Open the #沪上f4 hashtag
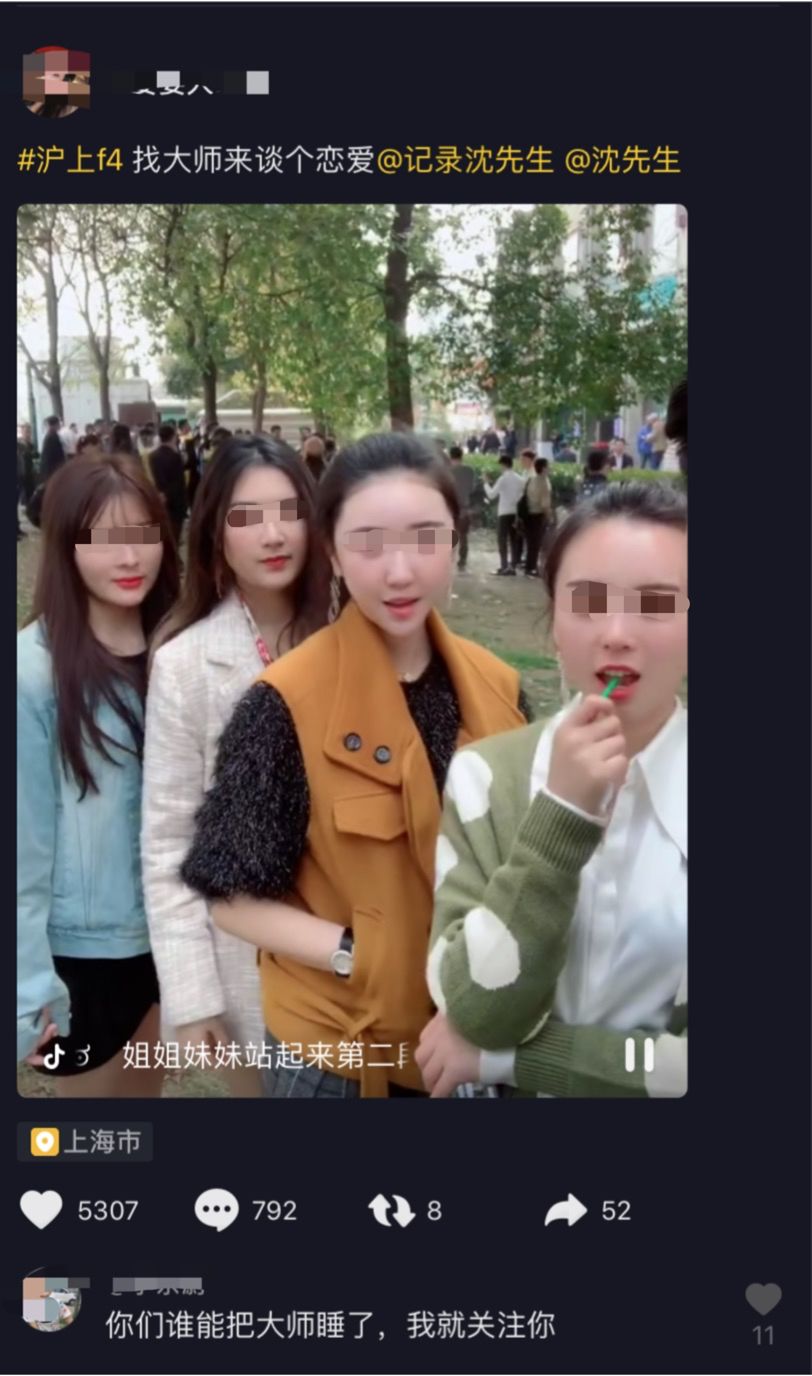The height and width of the screenshot is (1376, 812). (70, 160)
